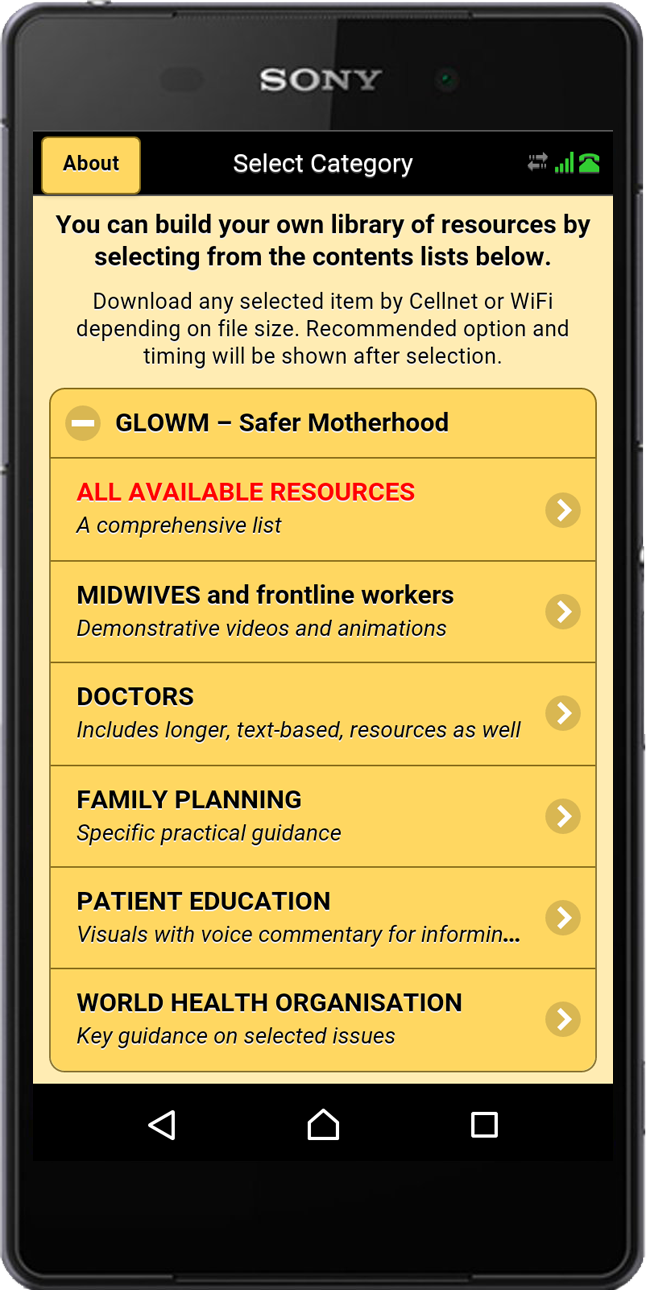Screen dimensions: 646x1290
Task: Select MIDWIVES and frontline workers category
Action: click(x=322, y=611)
